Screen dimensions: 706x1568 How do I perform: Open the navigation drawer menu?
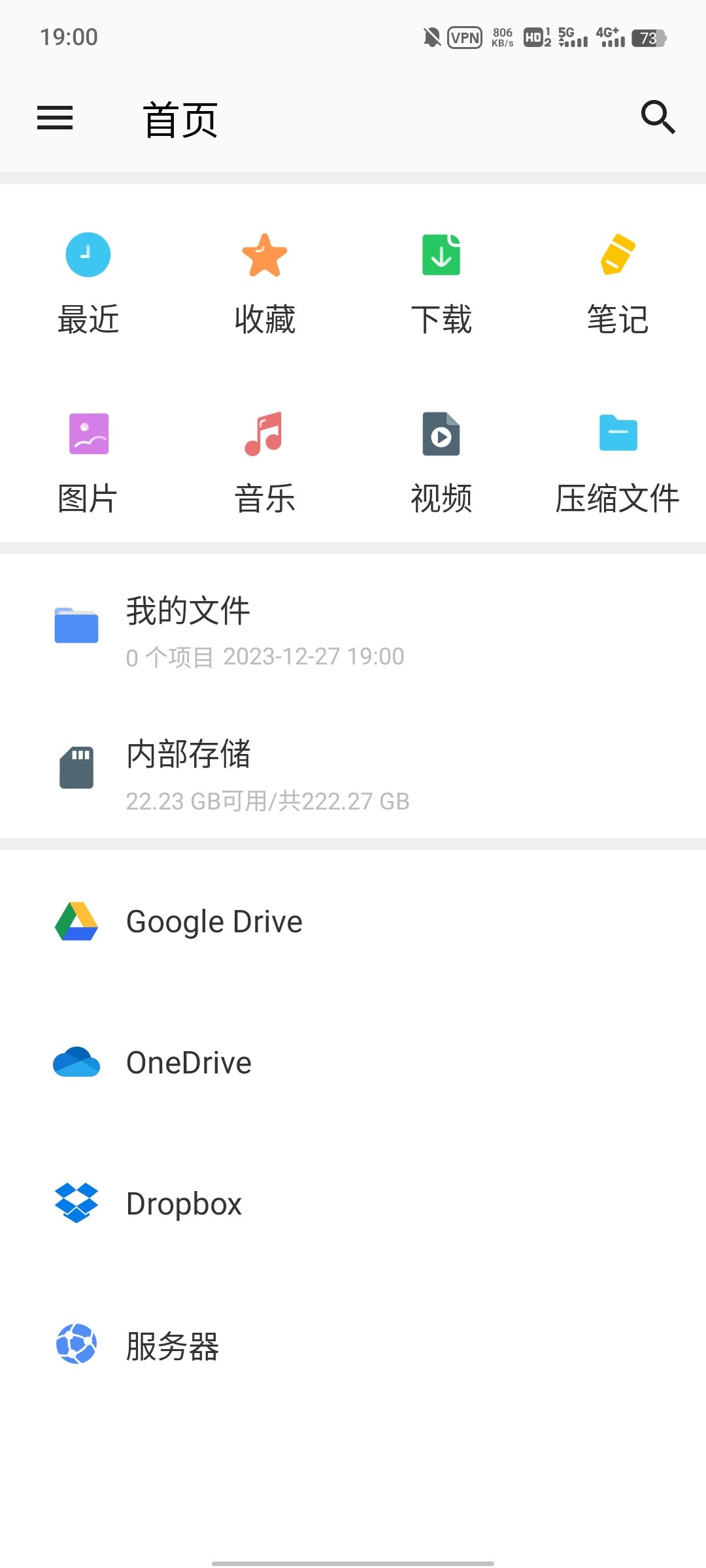(x=55, y=119)
